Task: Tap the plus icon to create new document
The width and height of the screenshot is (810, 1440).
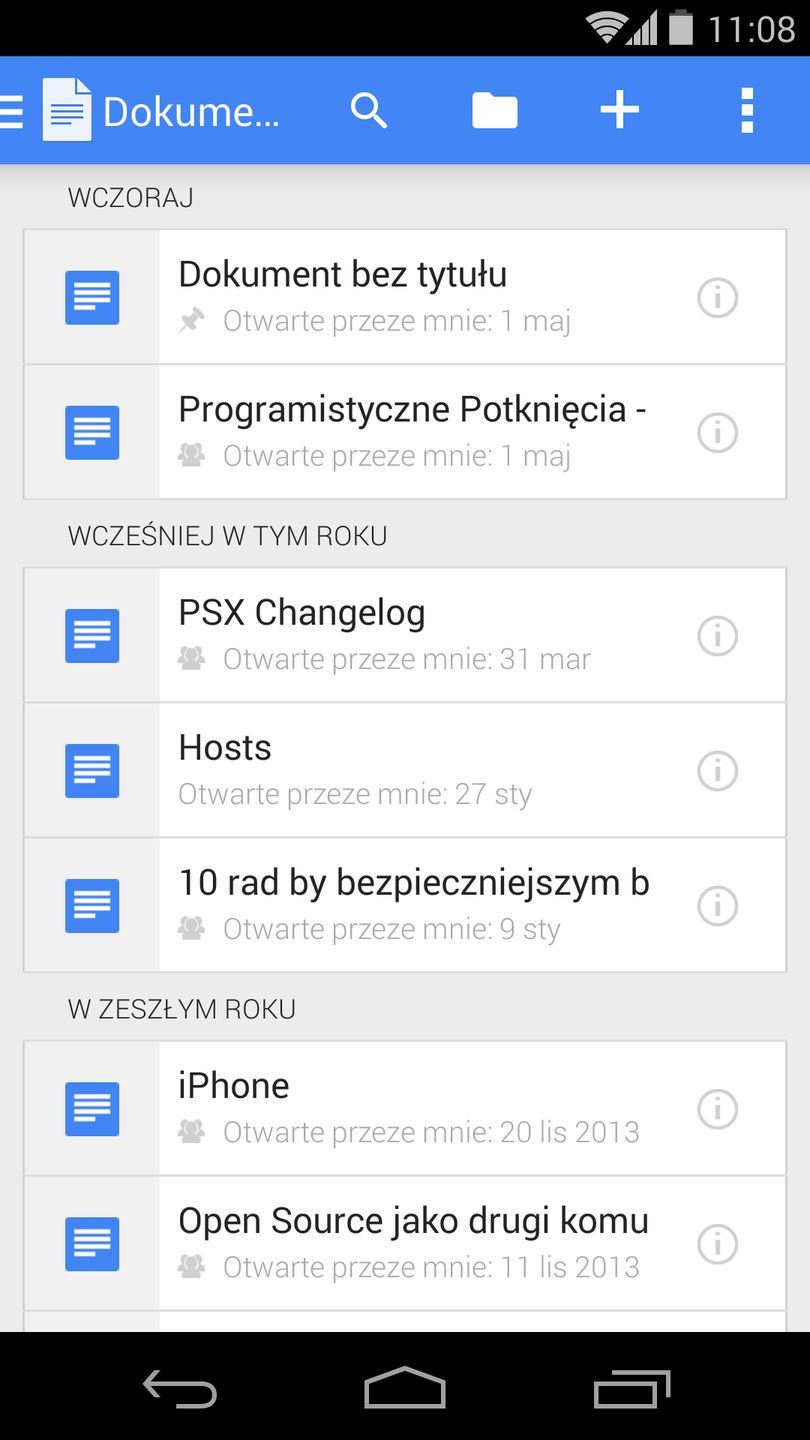Action: click(619, 110)
